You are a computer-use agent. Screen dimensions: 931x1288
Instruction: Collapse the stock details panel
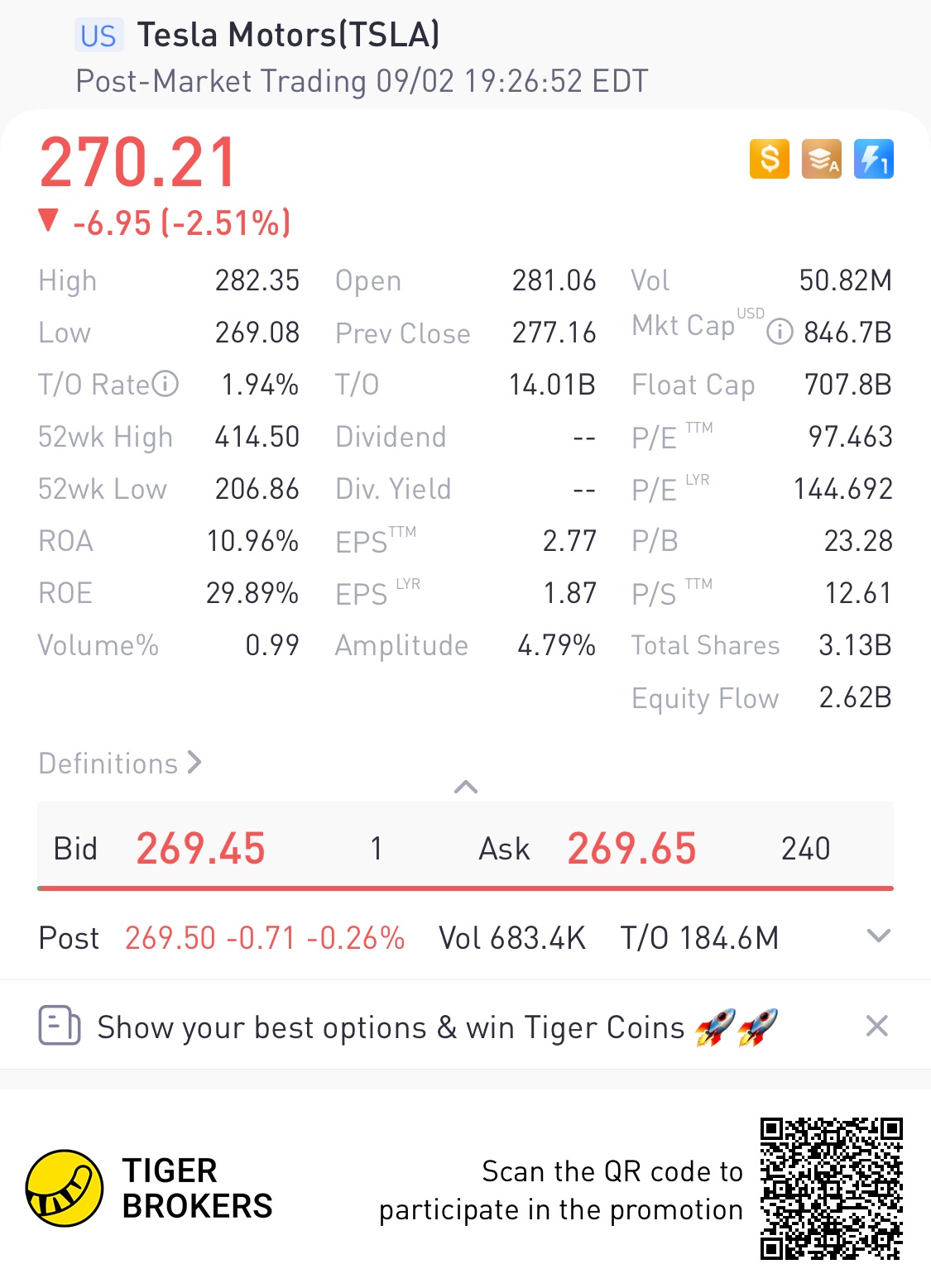[x=466, y=787]
